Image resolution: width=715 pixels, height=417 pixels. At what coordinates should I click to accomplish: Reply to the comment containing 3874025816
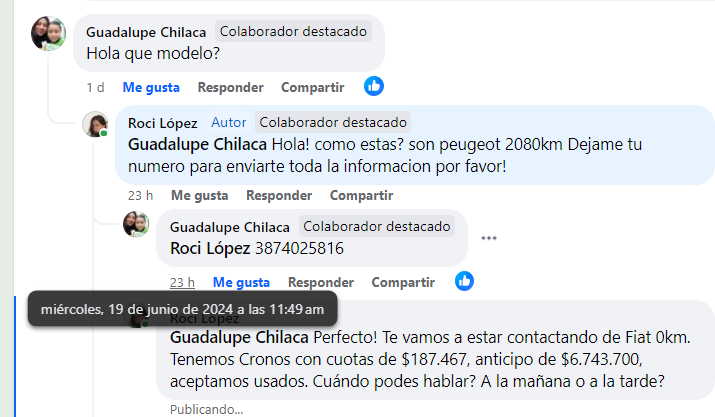pyautogui.click(x=320, y=282)
